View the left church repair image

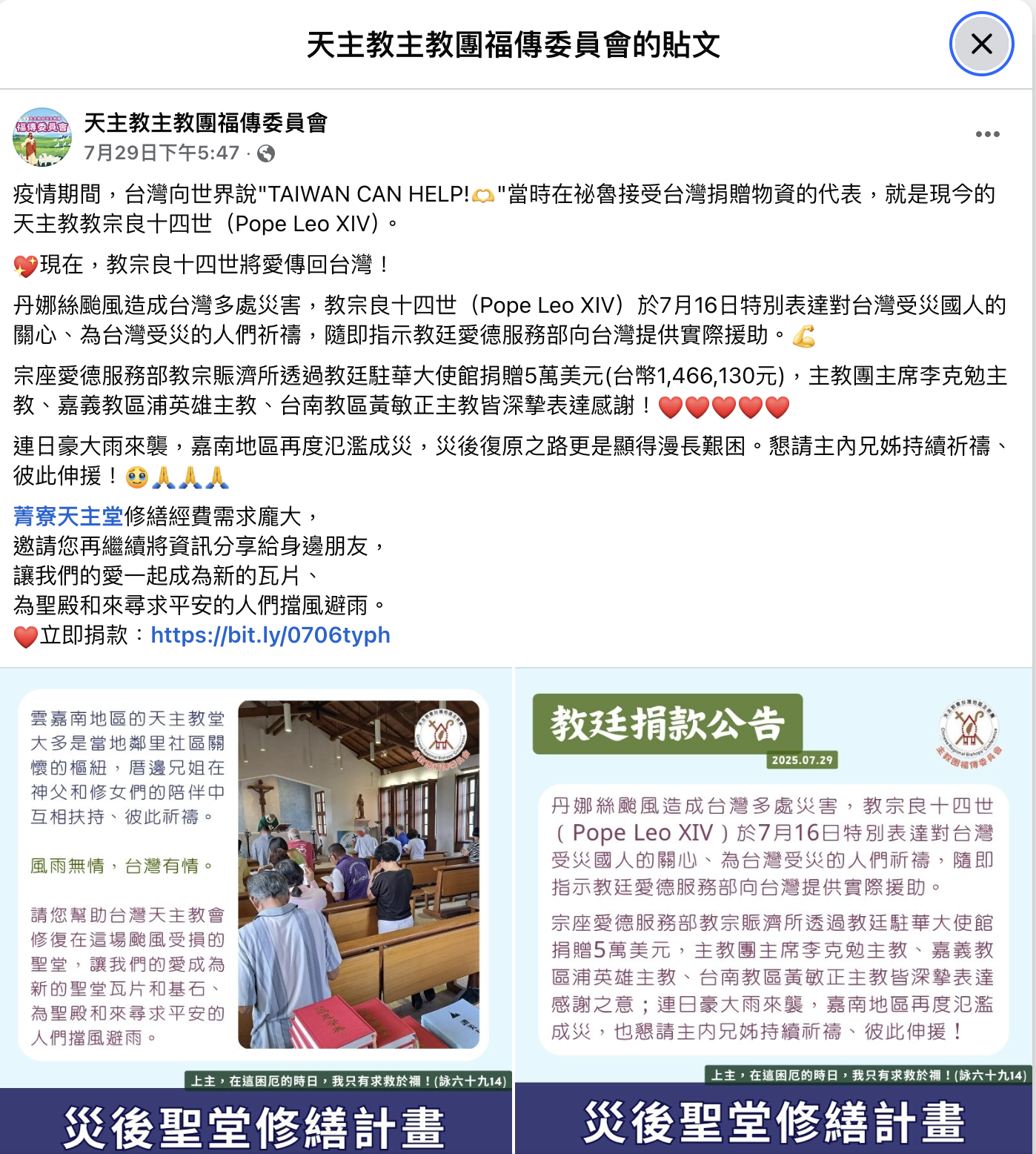(x=256, y=910)
